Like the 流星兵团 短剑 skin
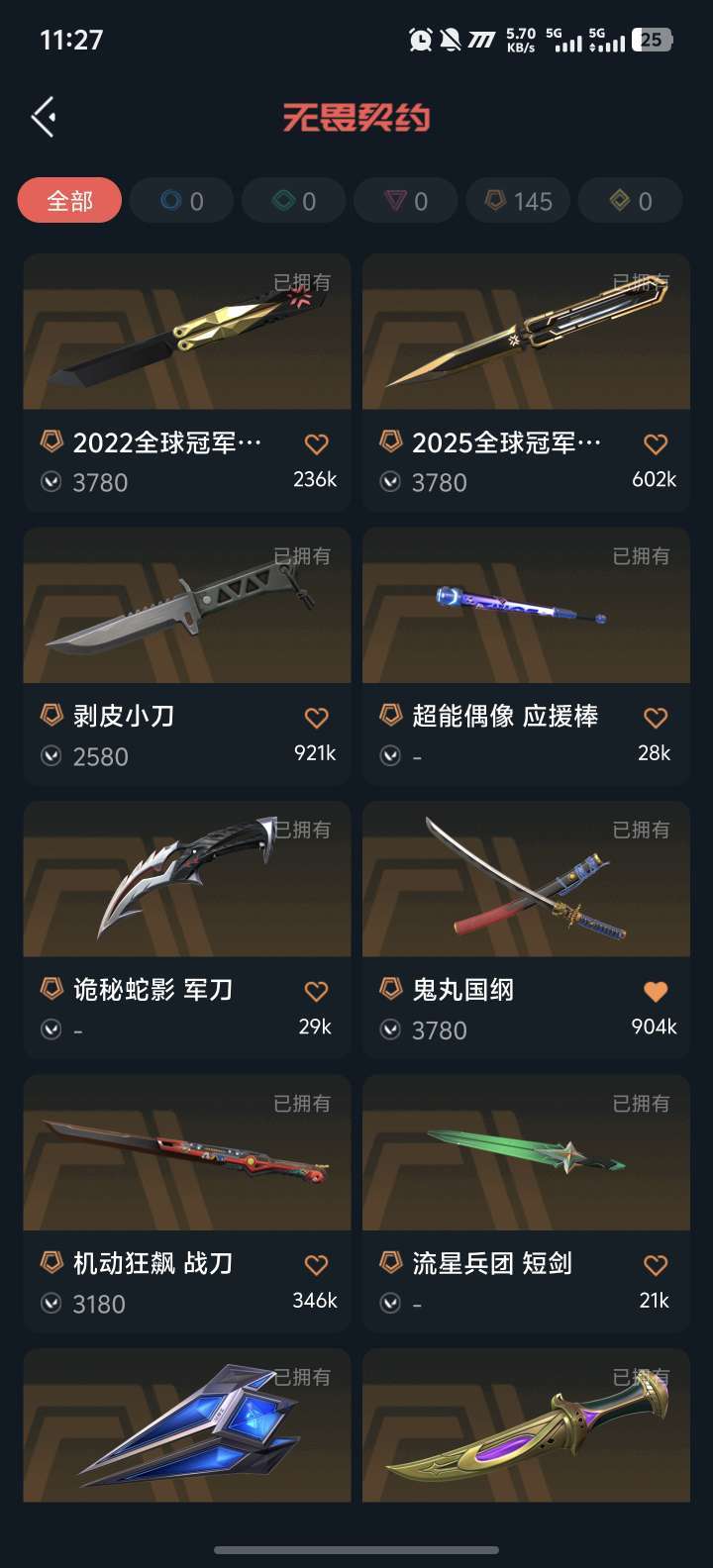The width and height of the screenshot is (713, 1568). 656,1265
